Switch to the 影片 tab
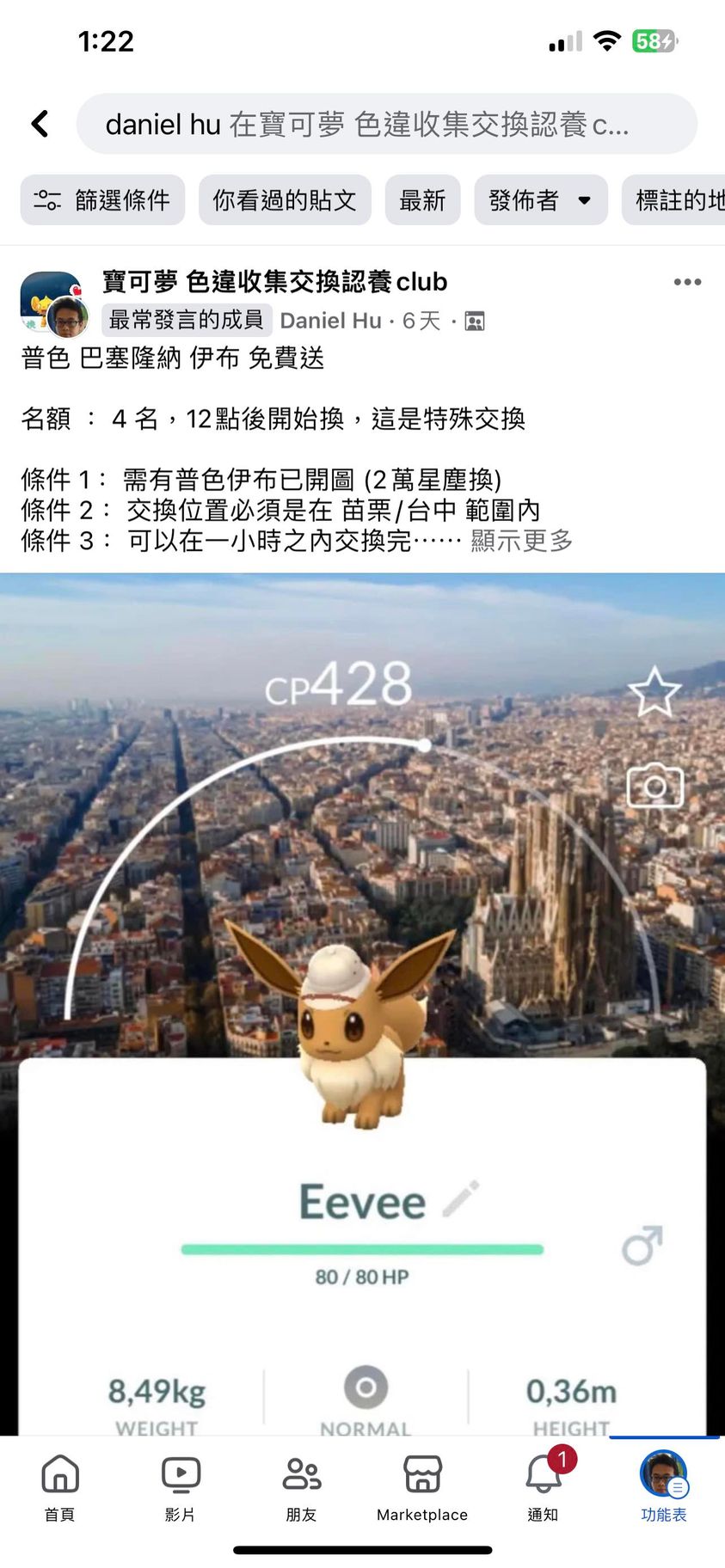Image resolution: width=725 pixels, height=1568 pixels. tap(181, 1487)
